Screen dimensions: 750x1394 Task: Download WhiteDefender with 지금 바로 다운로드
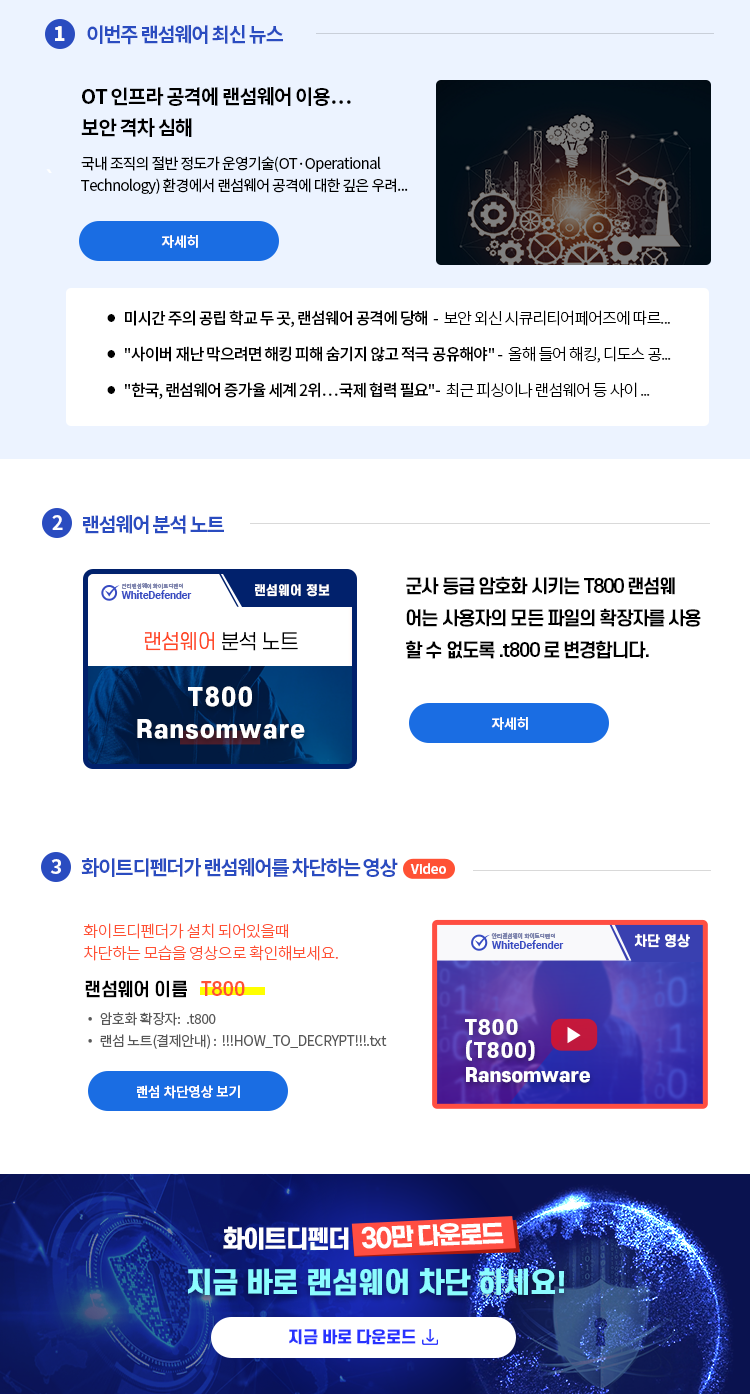click(x=363, y=1337)
